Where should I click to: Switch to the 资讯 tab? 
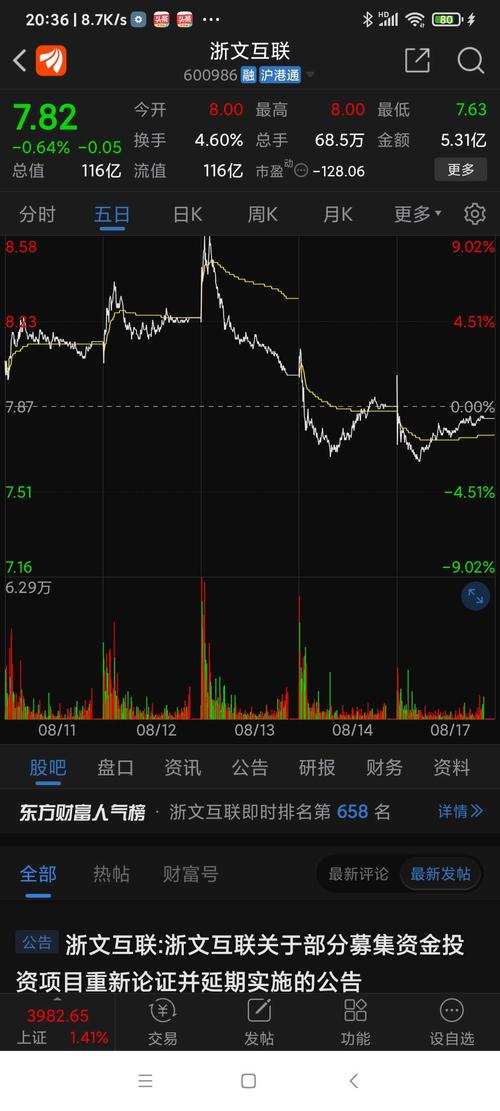pyautogui.click(x=183, y=767)
